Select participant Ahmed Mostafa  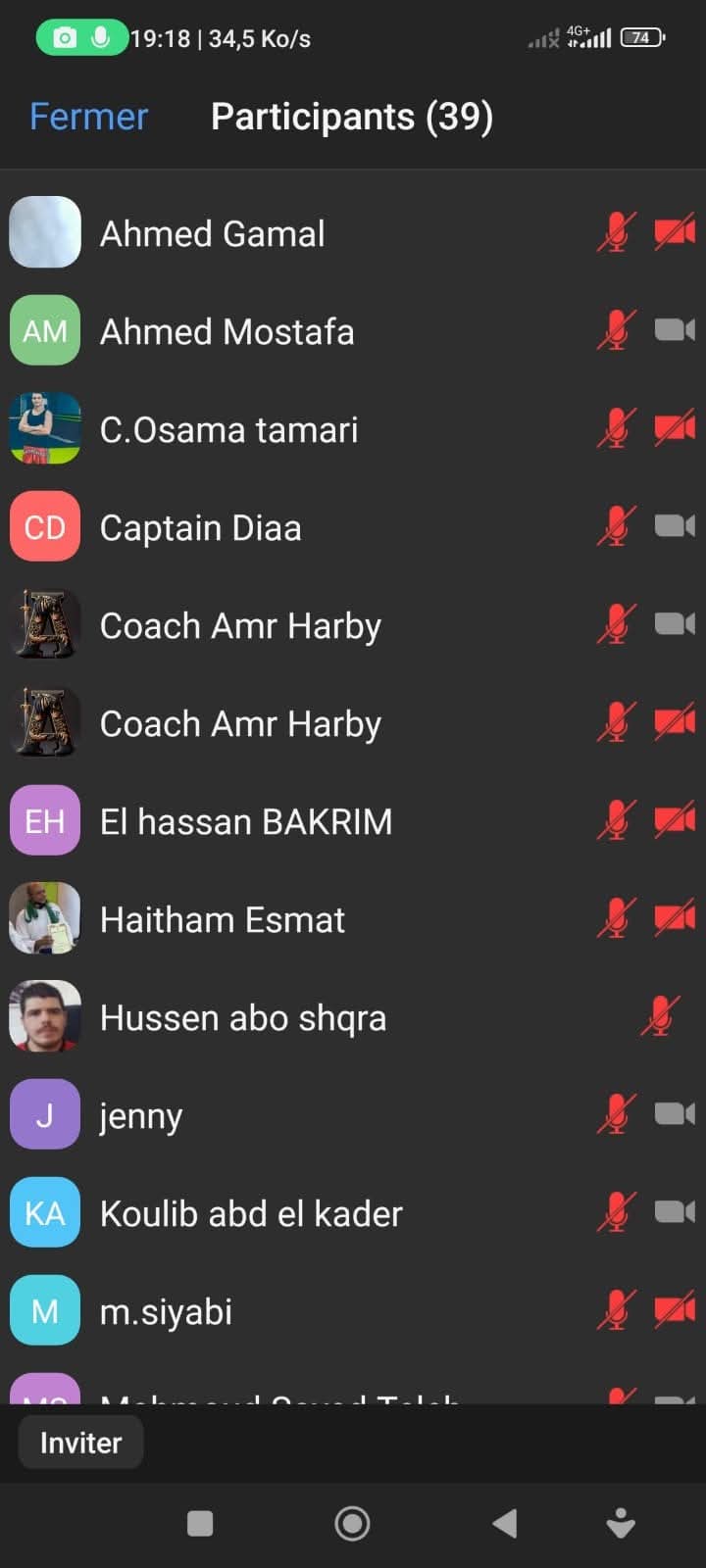point(227,331)
